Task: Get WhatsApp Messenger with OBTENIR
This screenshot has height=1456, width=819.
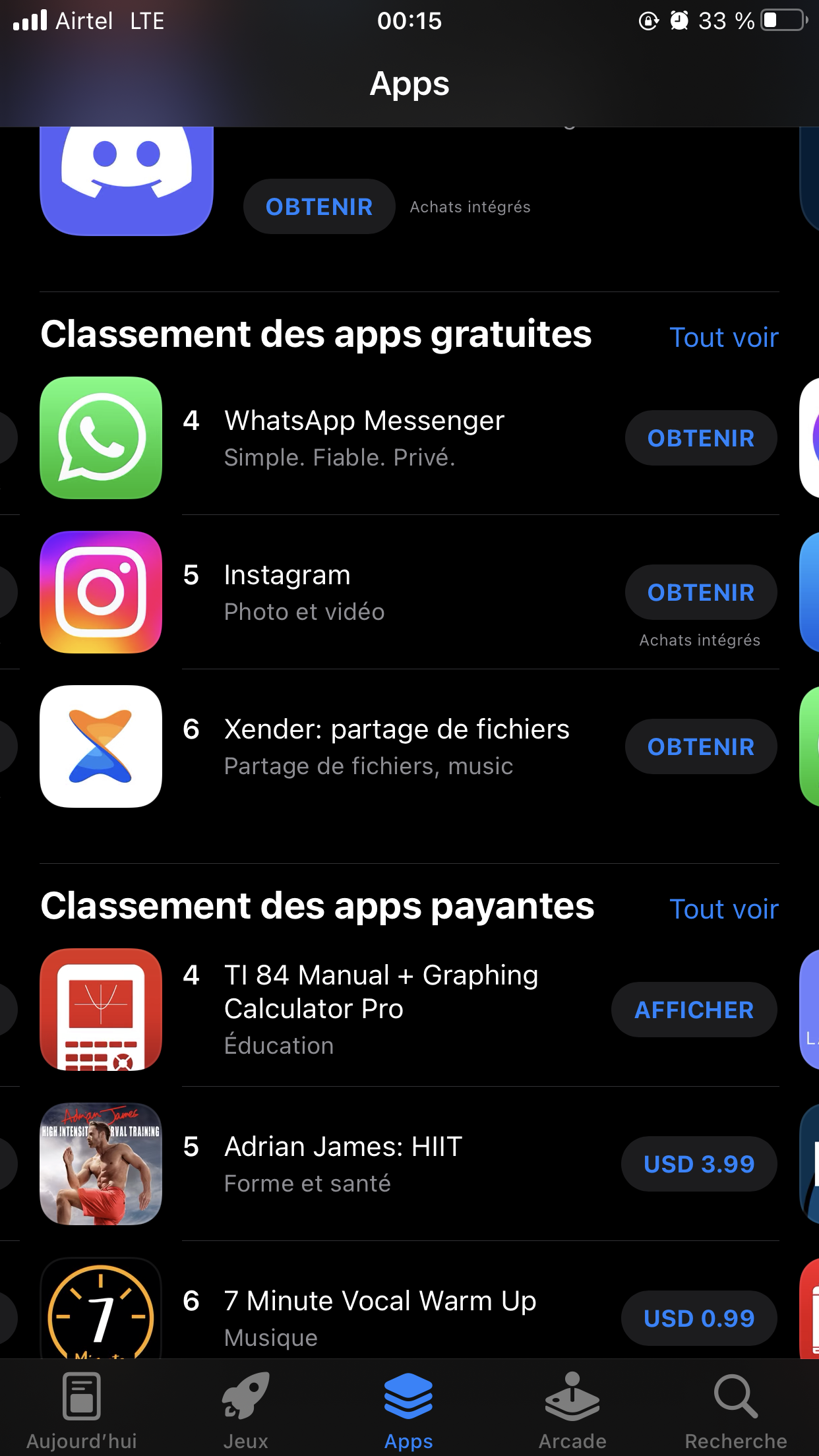Action: pos(700,439)
